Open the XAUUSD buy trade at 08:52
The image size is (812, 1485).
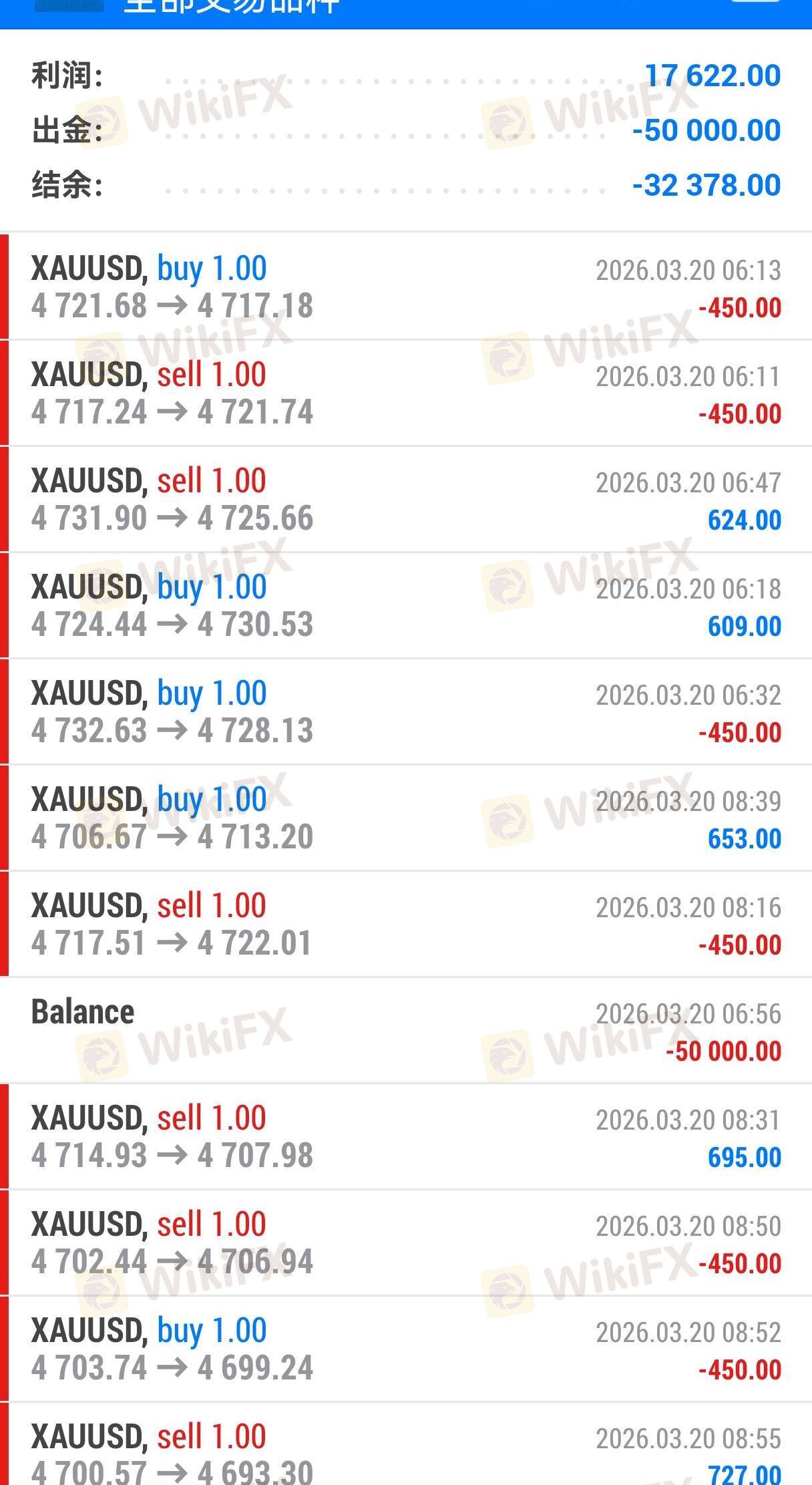pos(406,1349)
